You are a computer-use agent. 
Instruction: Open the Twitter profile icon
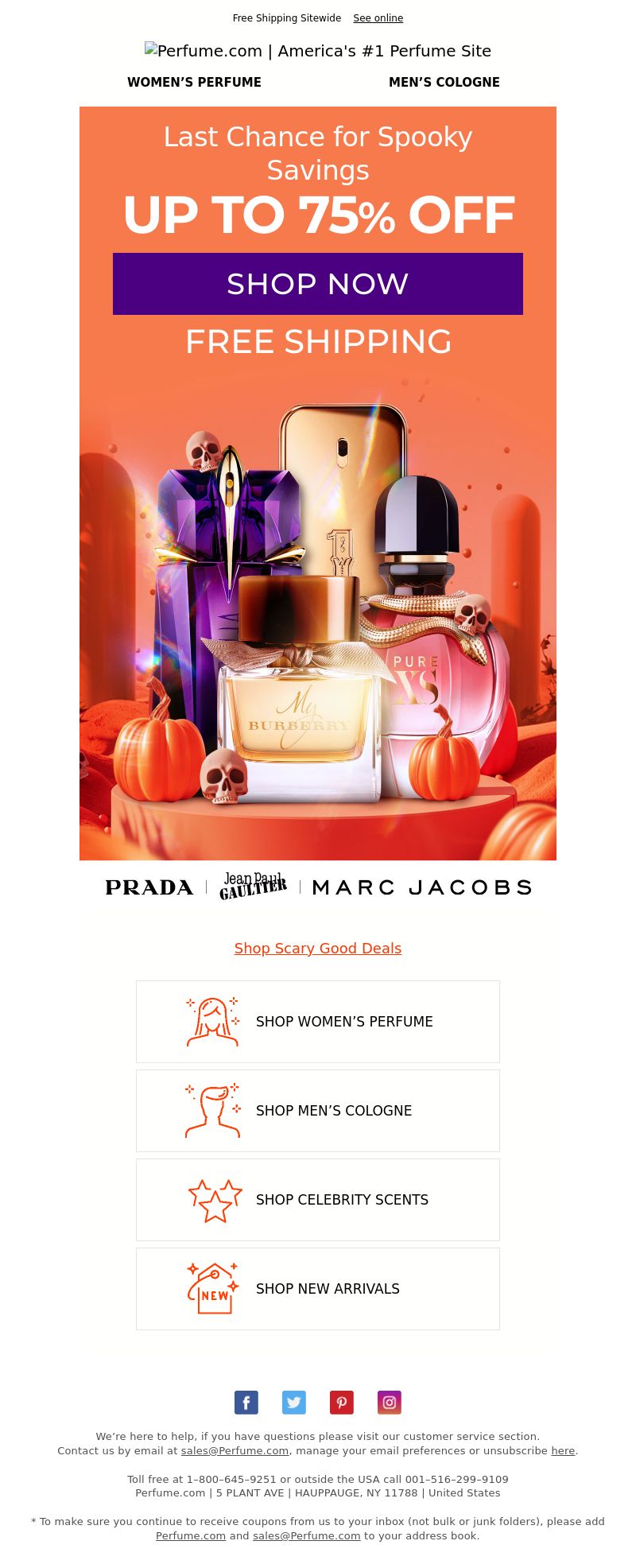[x=294, y=1403]
